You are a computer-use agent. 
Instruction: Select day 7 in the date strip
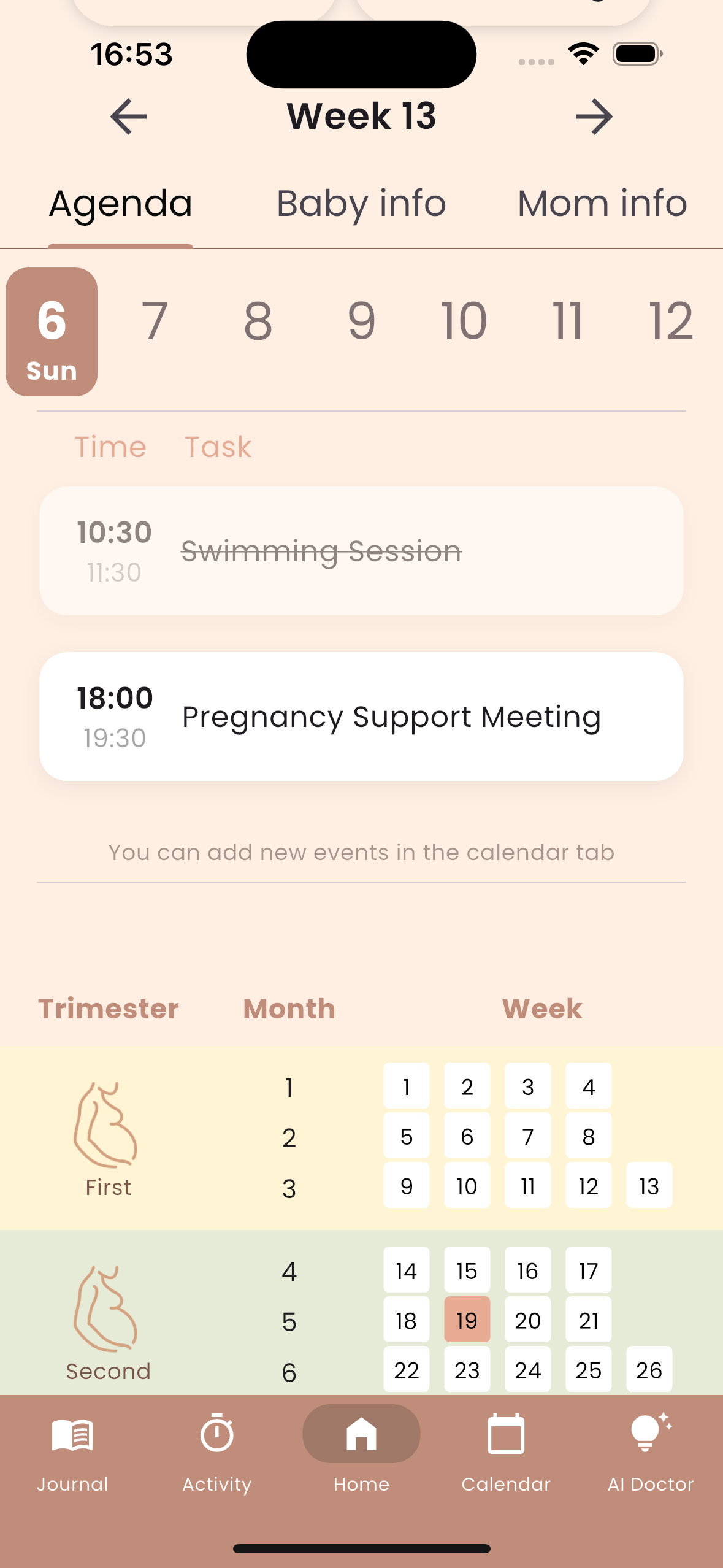[155, 321]
